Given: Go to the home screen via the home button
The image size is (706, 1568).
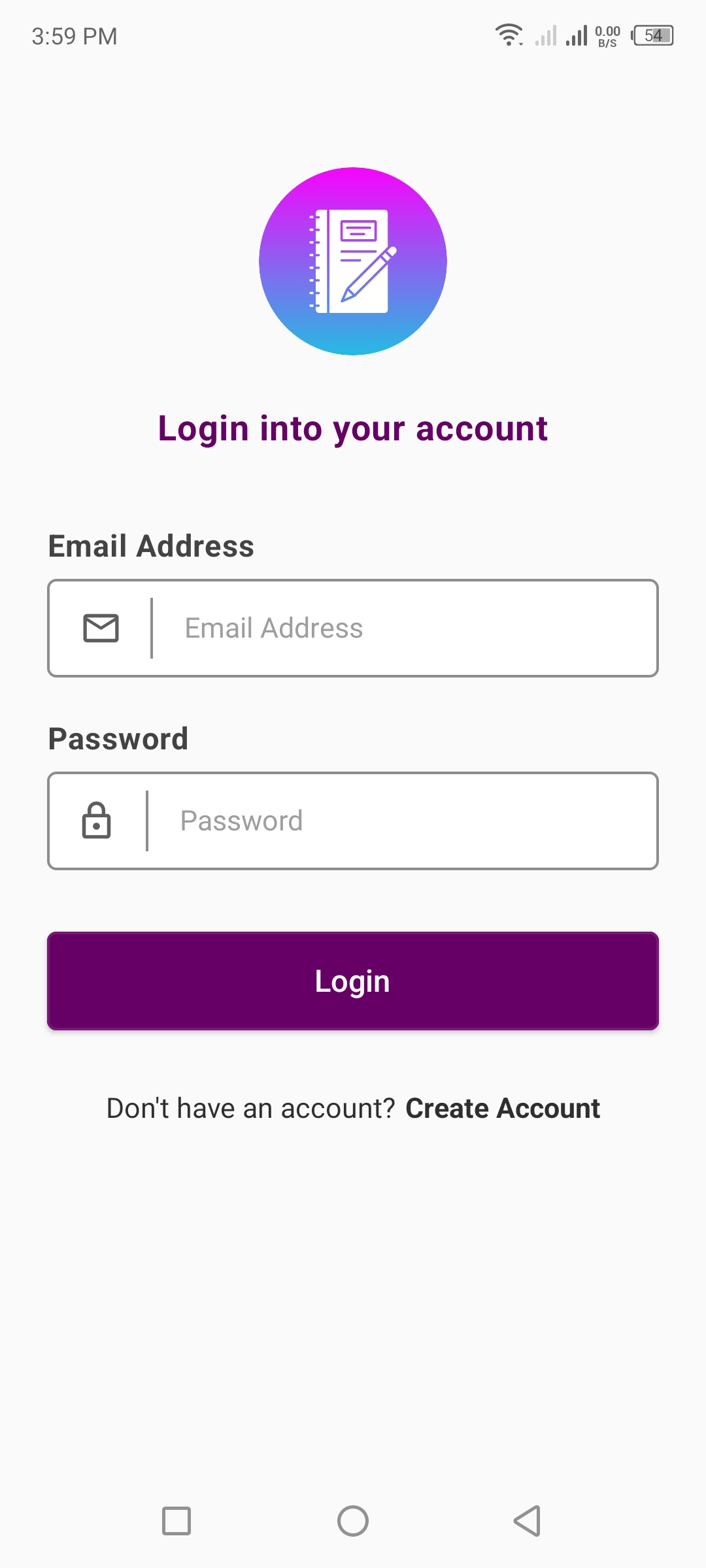Looking at the screenshot, I should tap(353, 1521).
